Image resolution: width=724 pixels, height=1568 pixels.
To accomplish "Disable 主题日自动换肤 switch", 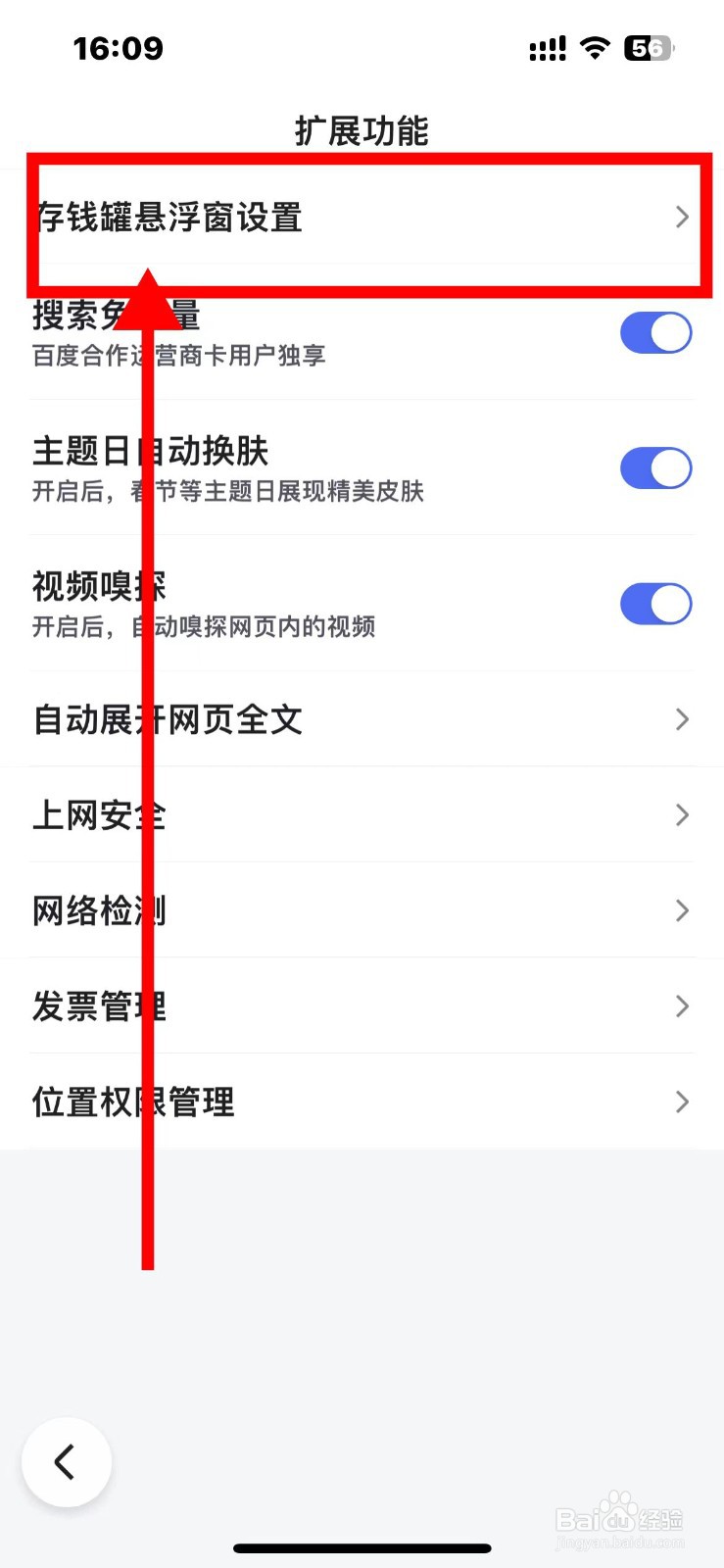I will (655, 467).
